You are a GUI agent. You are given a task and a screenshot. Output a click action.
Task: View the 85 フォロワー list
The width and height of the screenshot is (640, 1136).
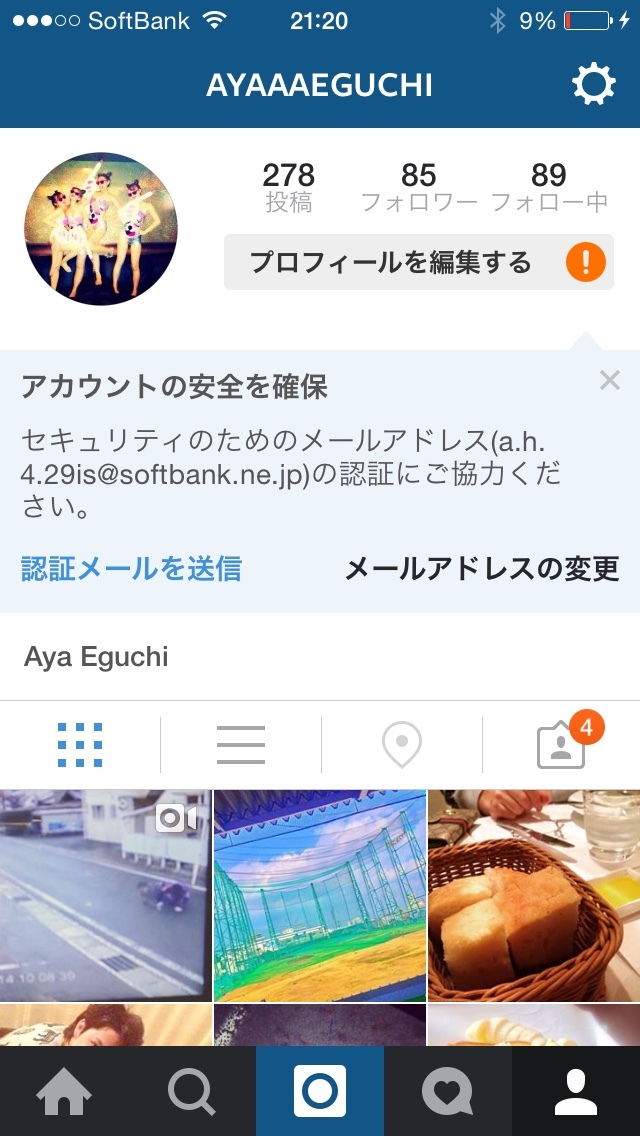[419, 187]
